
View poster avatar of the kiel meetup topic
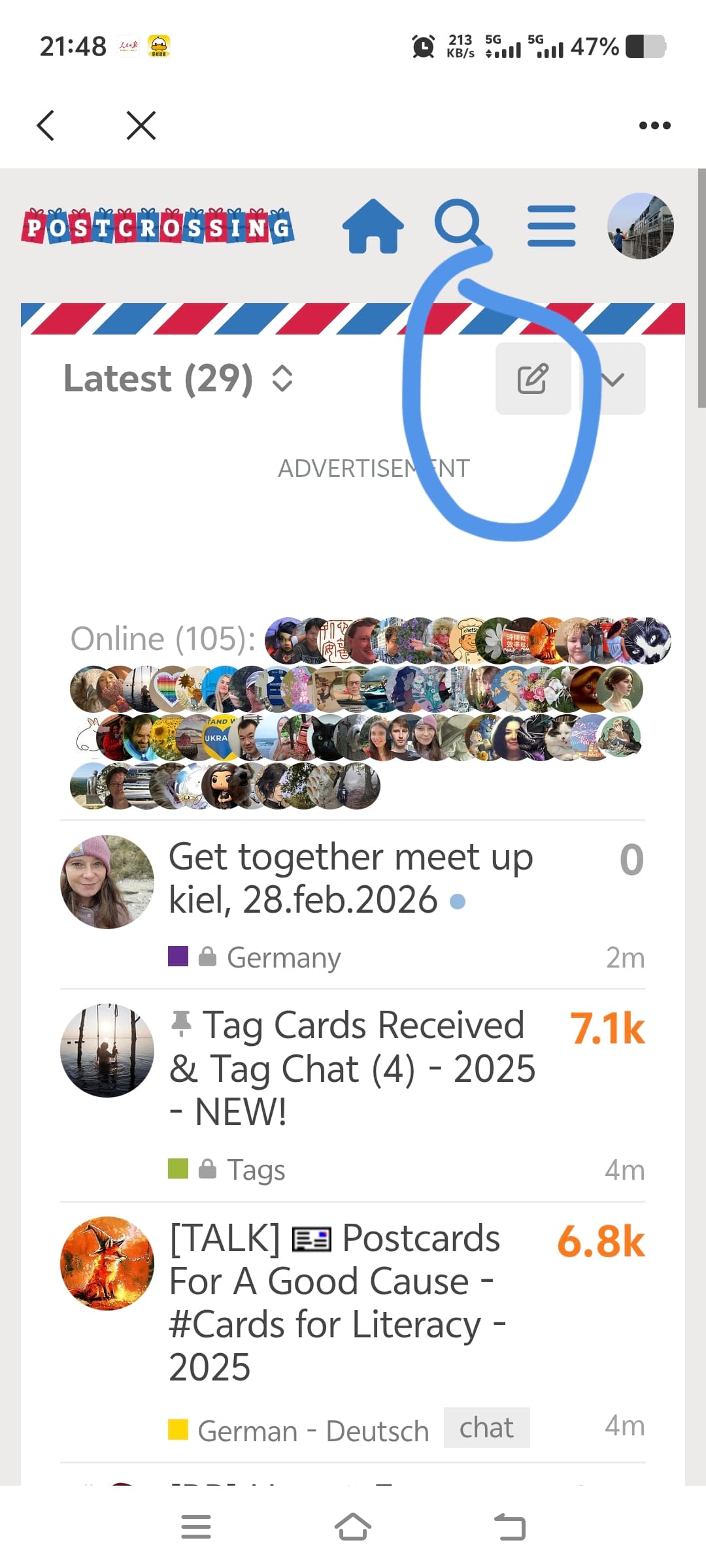[x=107, y=881]
